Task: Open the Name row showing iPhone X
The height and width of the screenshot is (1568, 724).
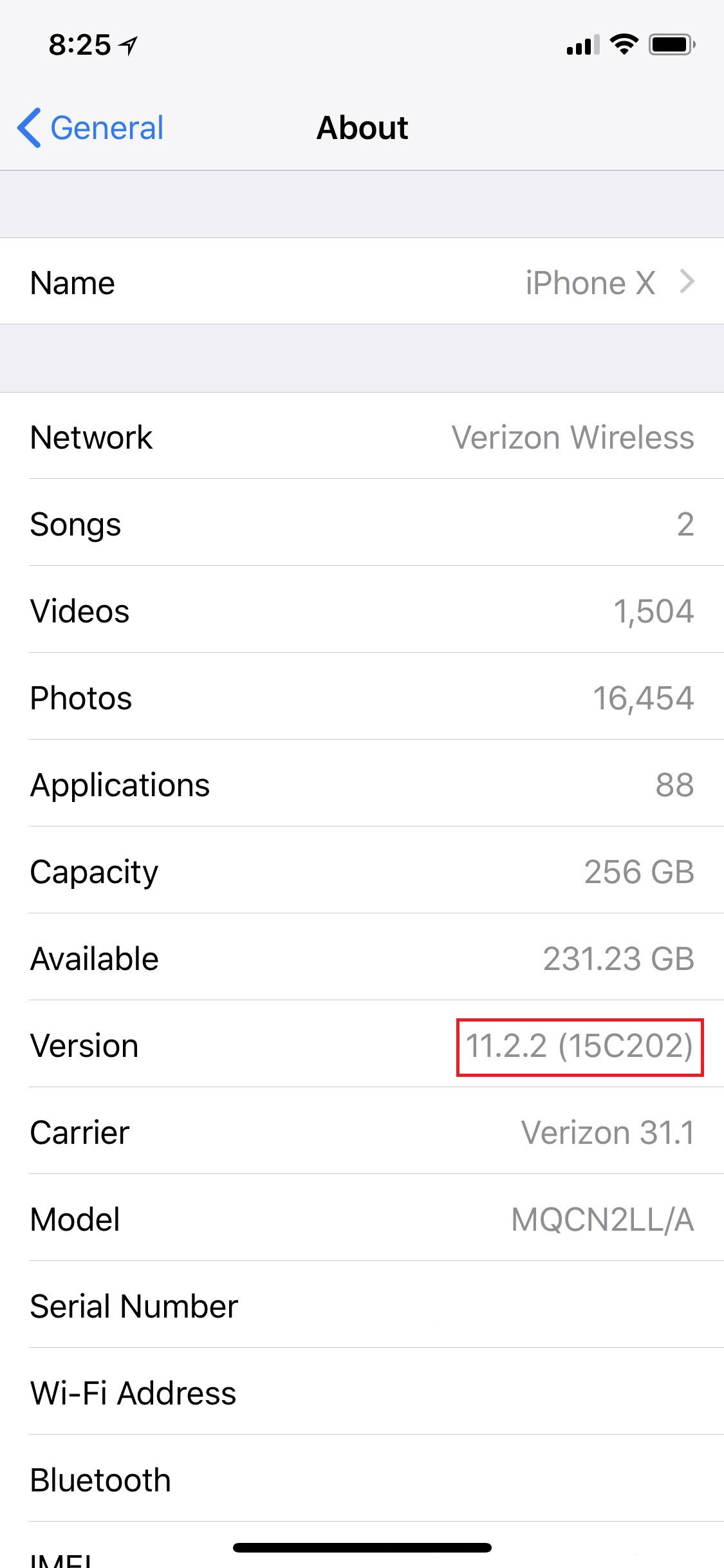Action: click(362, 281)
